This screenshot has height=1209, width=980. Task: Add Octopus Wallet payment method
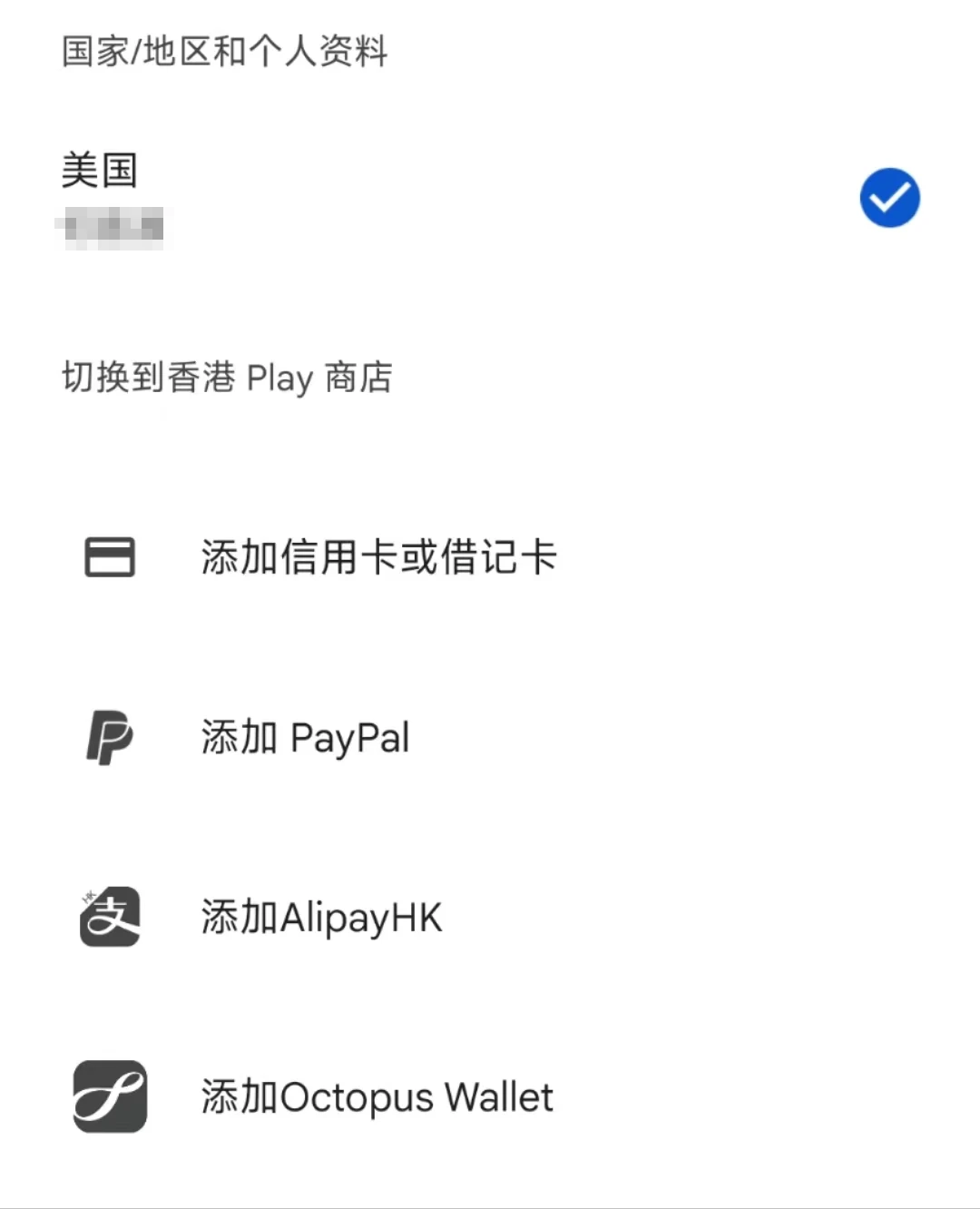pyautogui.click(x=377, y=1097)
